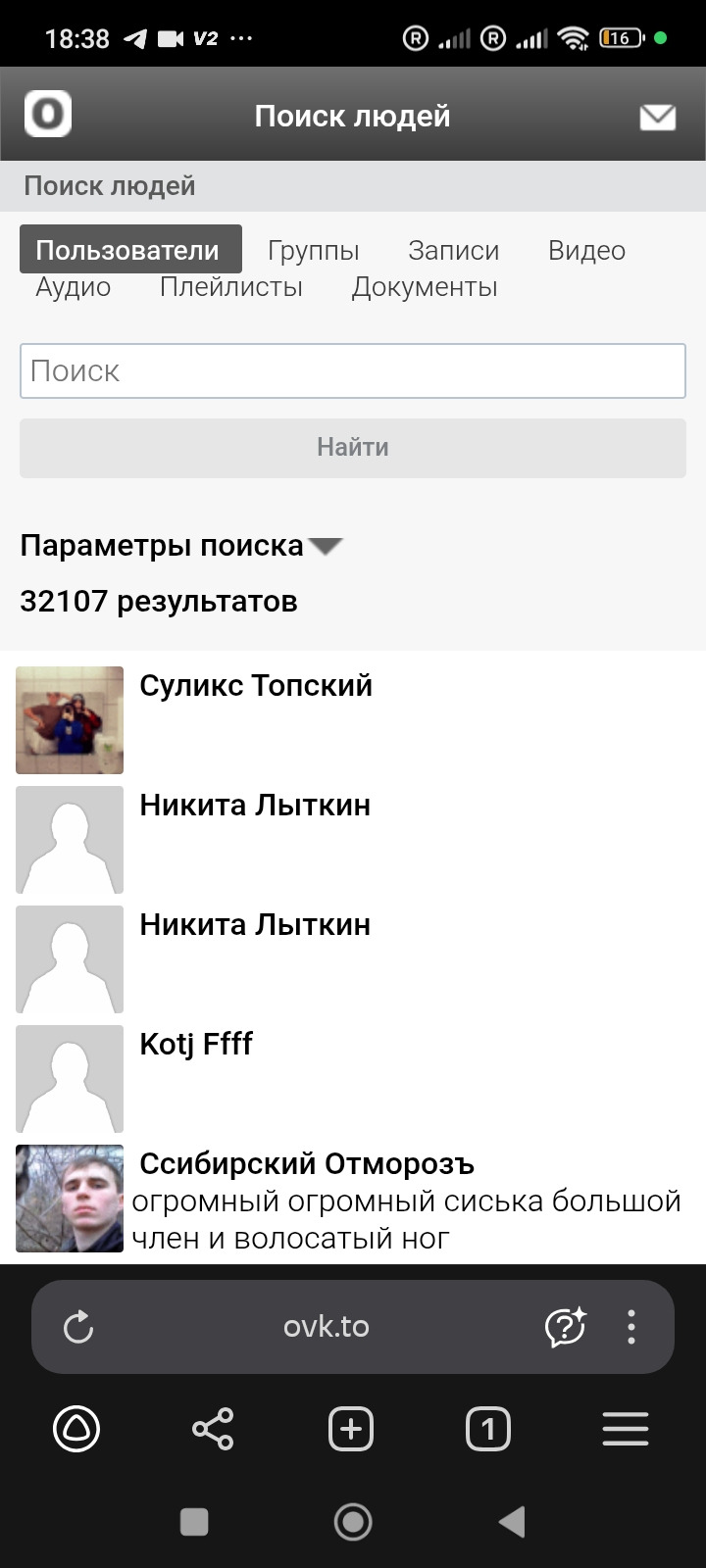
Task: Open the OpenVK logo menu button
Action: [48, 115]
